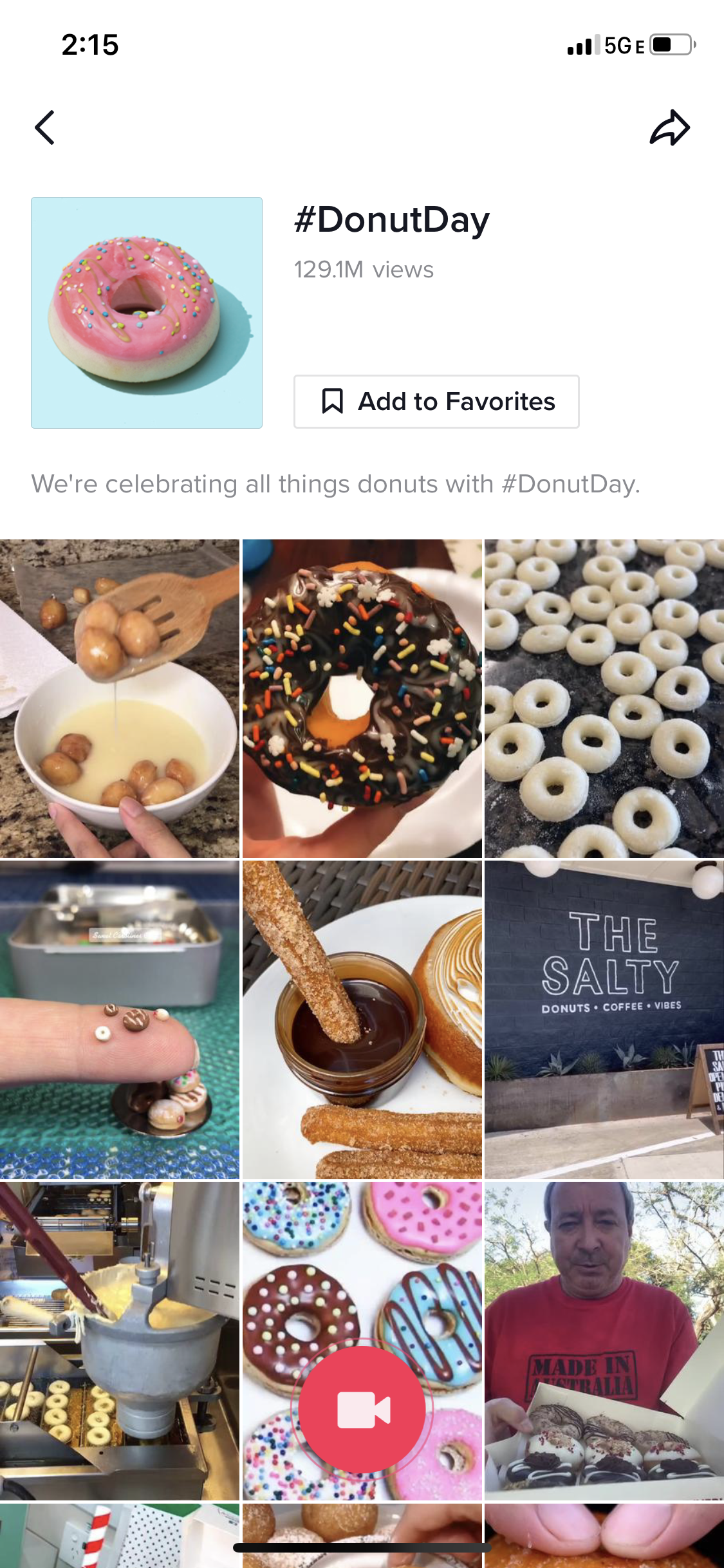Viewport: 724px width, 1568px height.
Task: Open The Salty donut shop video
Action: (x=604, y=1020)
